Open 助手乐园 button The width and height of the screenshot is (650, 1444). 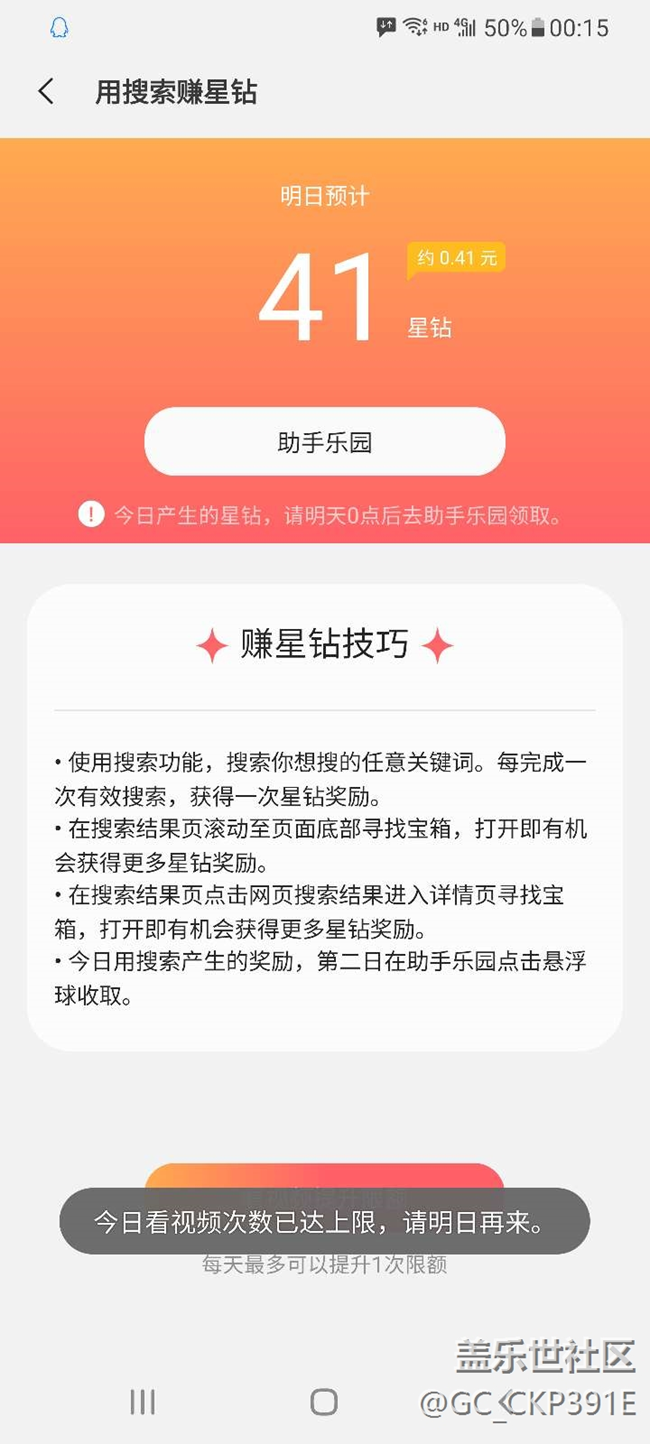point(325,441)
